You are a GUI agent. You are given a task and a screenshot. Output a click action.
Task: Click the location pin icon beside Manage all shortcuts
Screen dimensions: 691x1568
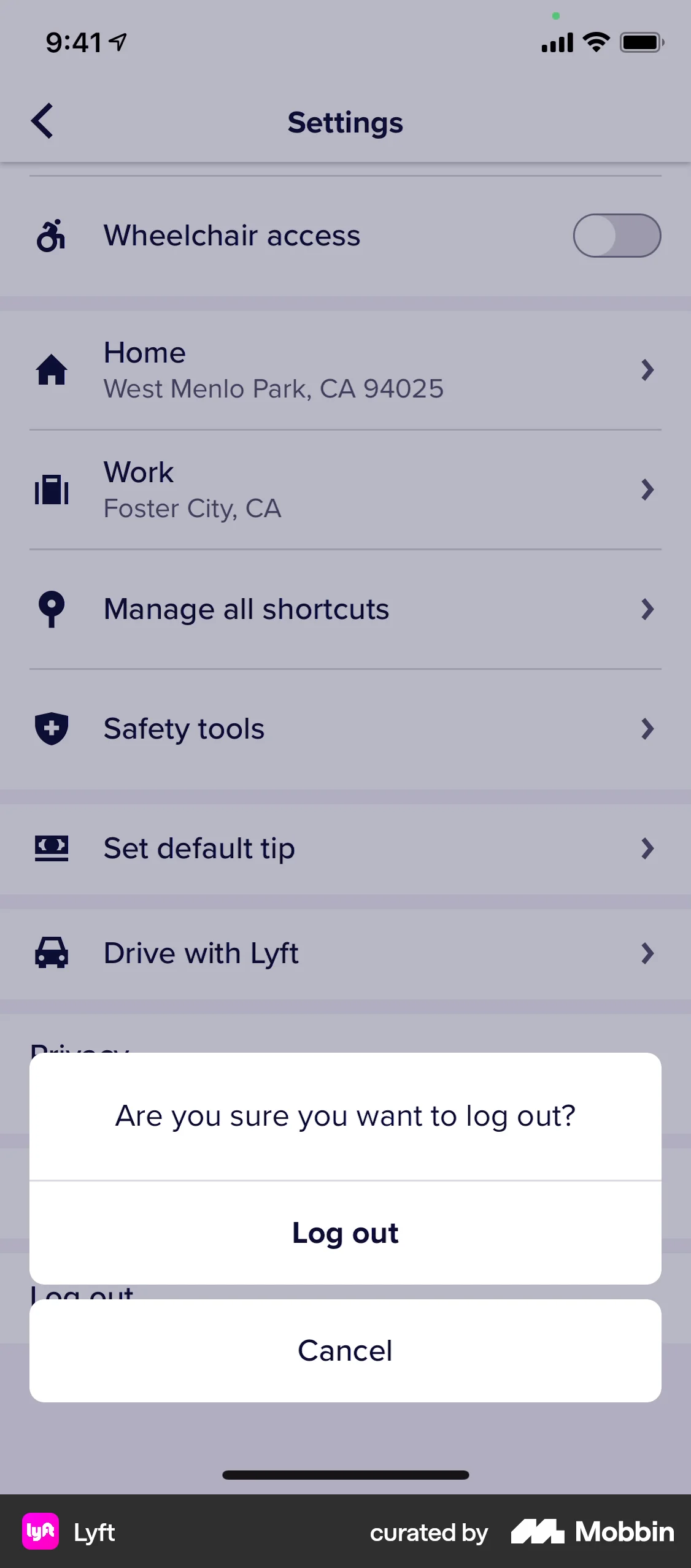(x=52, y=609)
